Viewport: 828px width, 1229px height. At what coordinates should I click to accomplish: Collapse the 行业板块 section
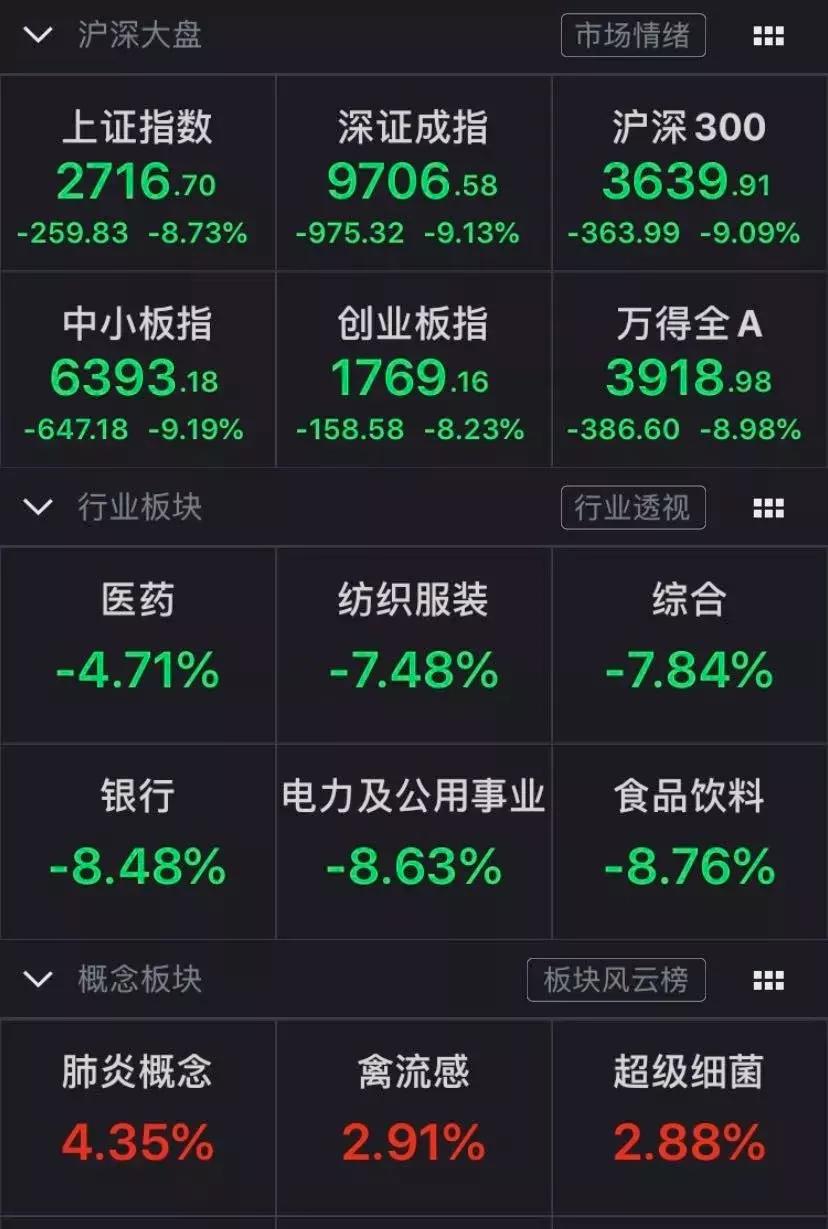click(38, 507)
